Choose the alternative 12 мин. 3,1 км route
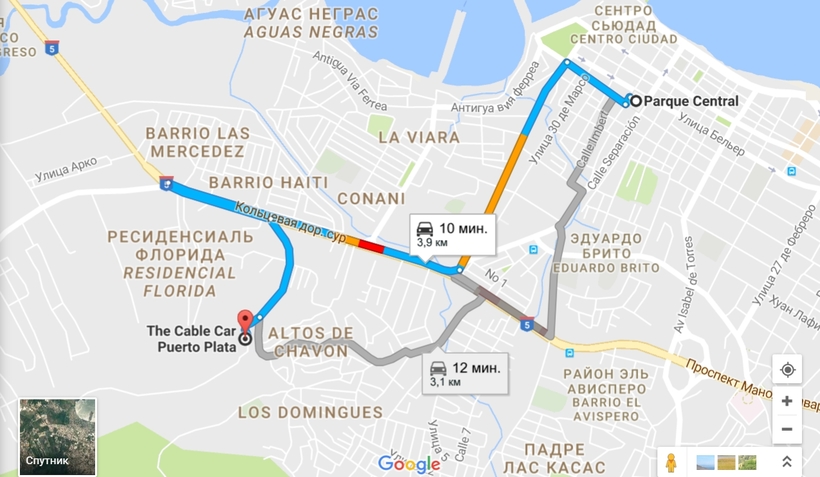This screenshot has width=820, height=477. pos(464,373)
